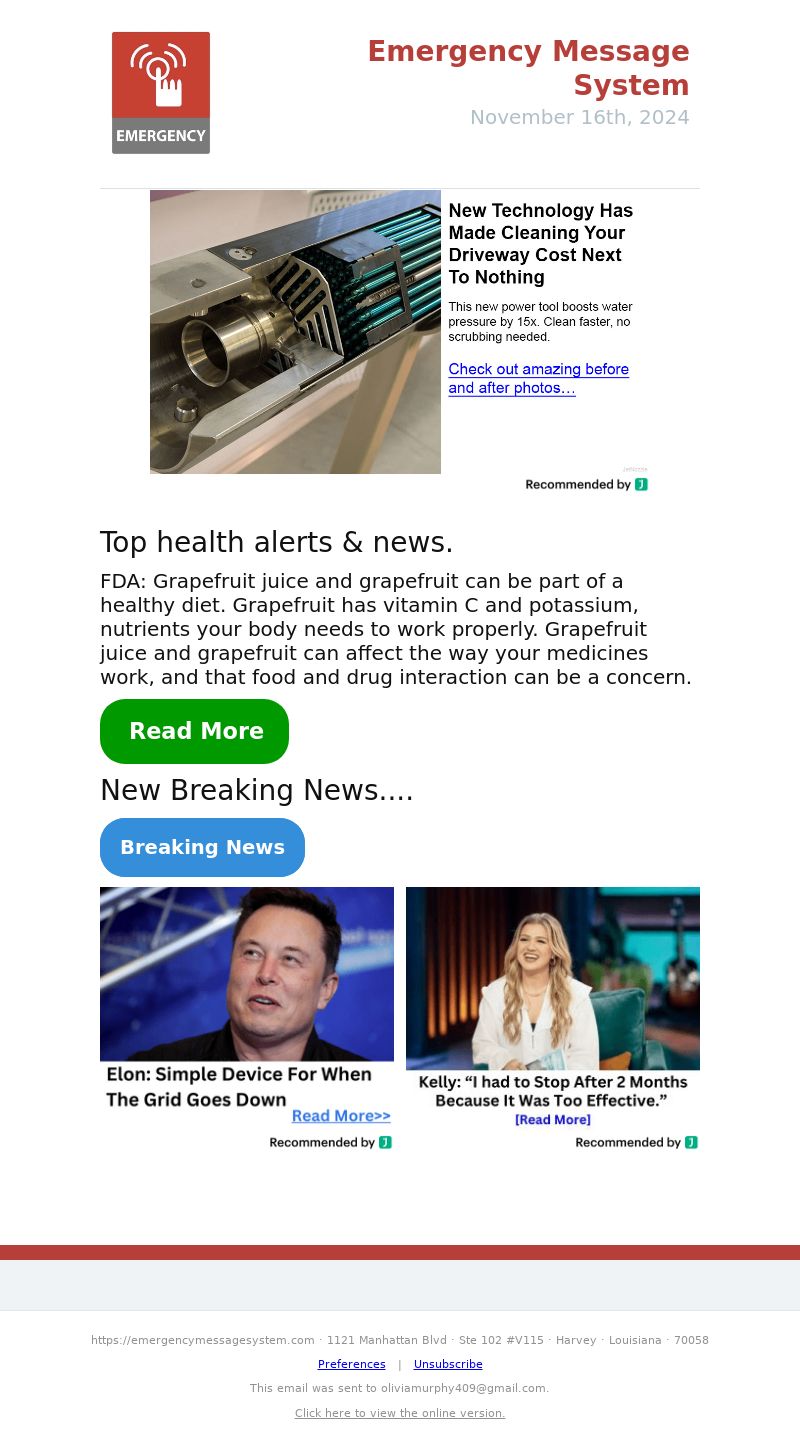Open the driveway cleaning tool ad image
Image resolution: width=800 pixels, height=1449 pixels.
point(295,332)
